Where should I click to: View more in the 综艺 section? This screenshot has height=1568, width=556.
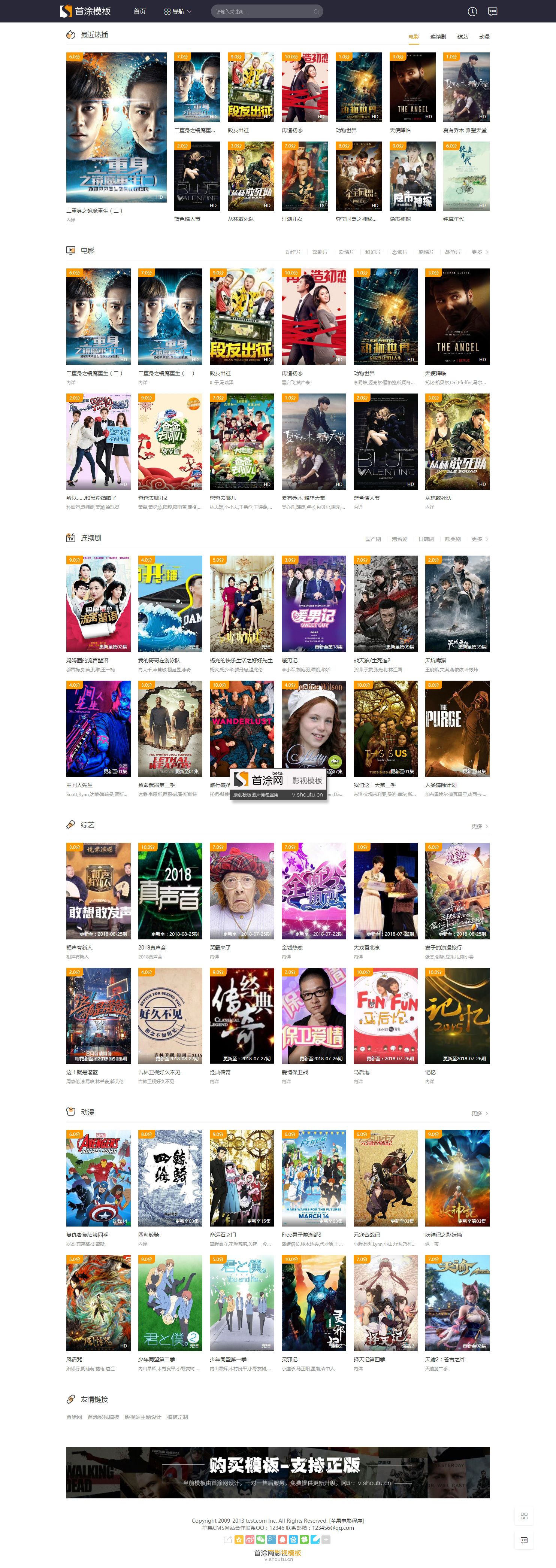479,827
